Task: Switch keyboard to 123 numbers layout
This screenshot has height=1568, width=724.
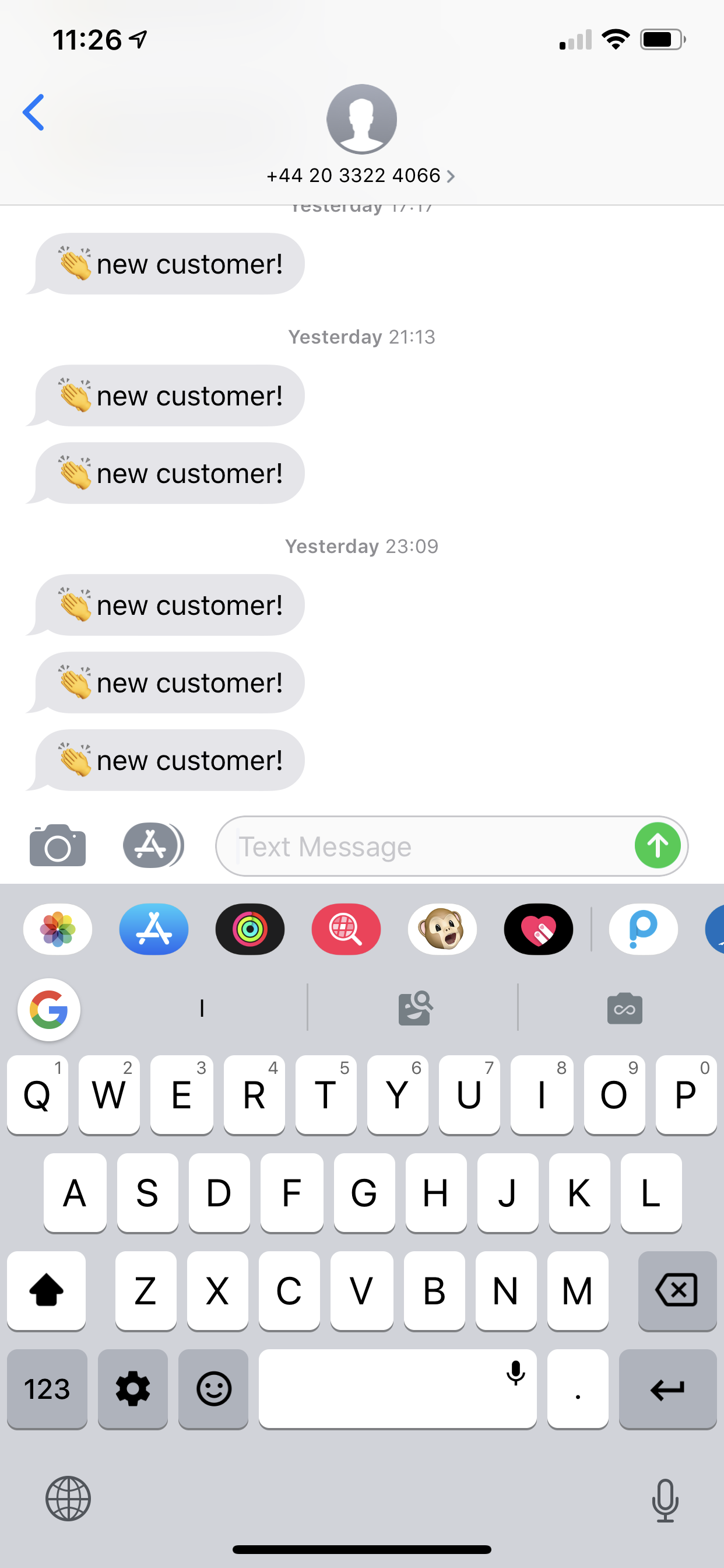Action: point(47,1389)
